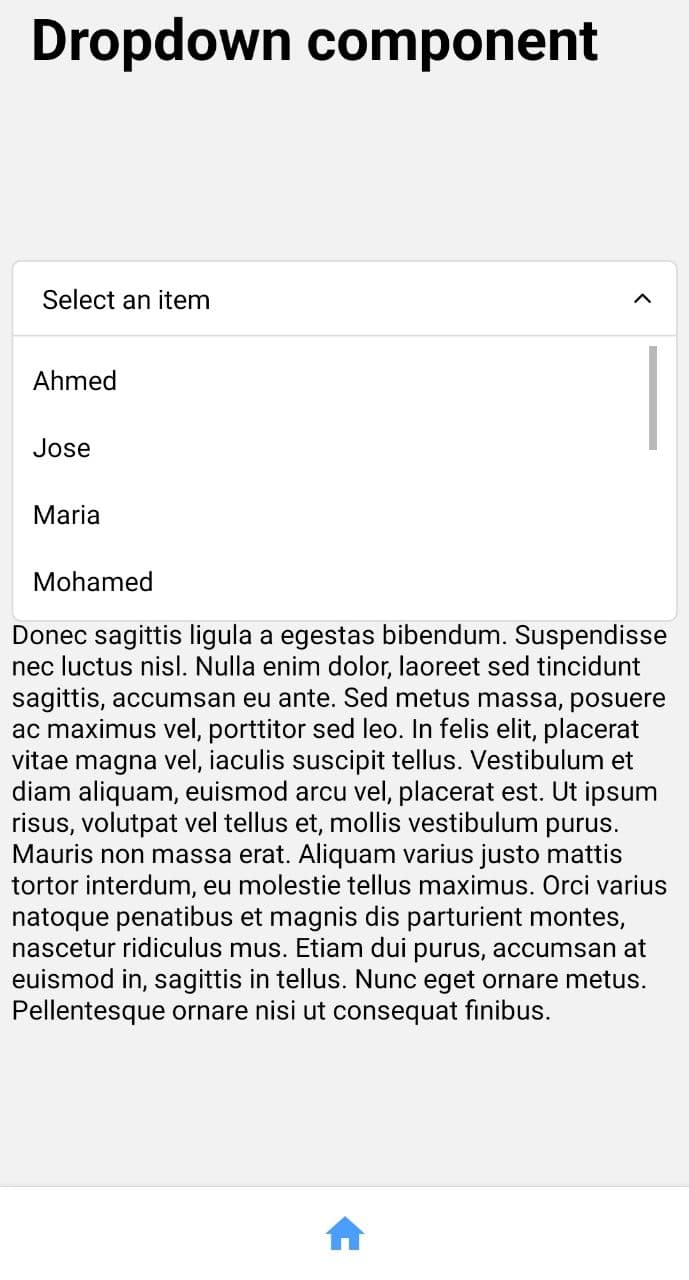Viewport: 689px width, 1280px height.
Task: Select Ahmed from the list
Action: click(x=75, y=381)
